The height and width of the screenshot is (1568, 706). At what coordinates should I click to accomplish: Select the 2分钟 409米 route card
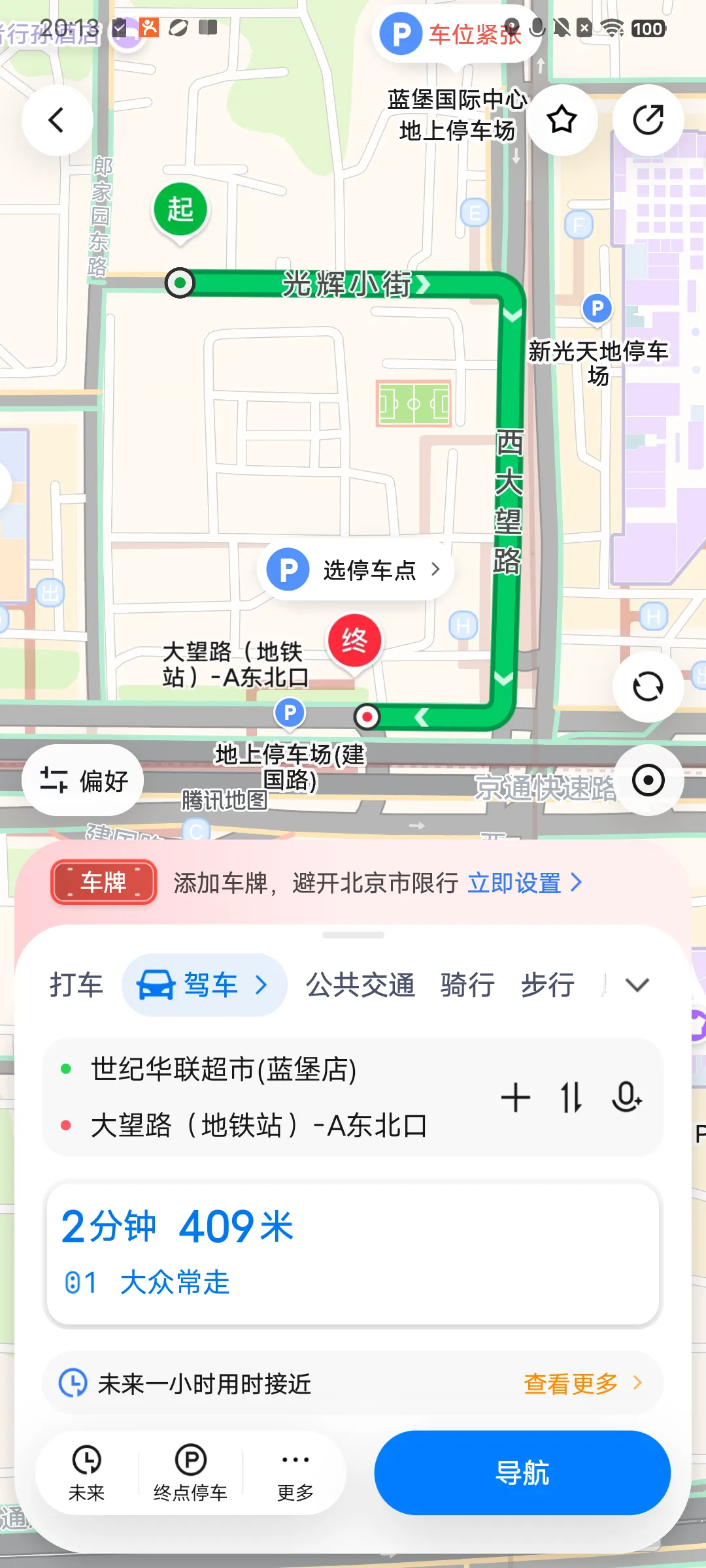pos(353,1253)
